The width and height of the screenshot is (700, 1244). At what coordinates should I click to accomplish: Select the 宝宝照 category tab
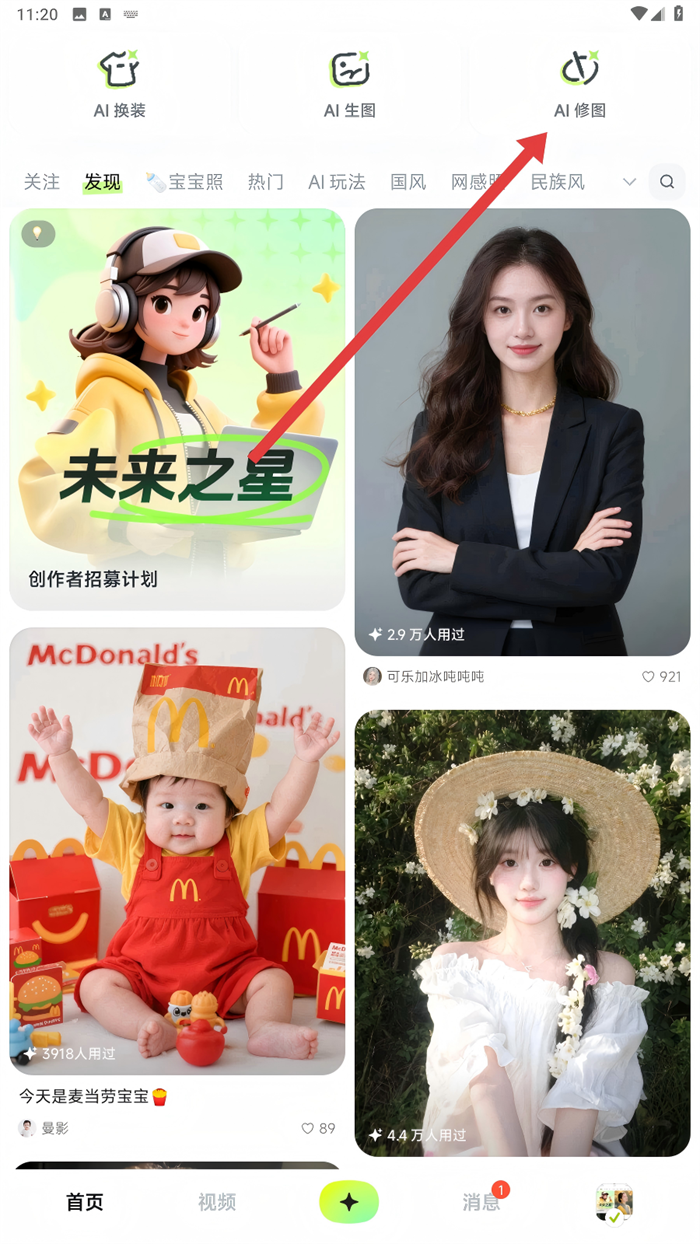click(x=184, y=182)
